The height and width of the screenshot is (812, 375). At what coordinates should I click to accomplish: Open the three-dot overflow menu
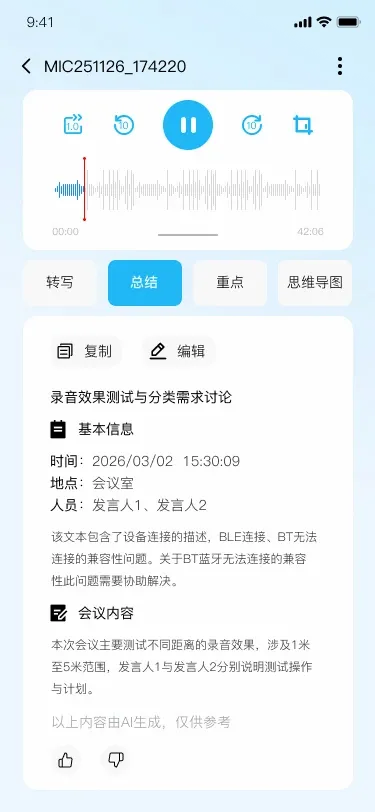tap(340, 66)
